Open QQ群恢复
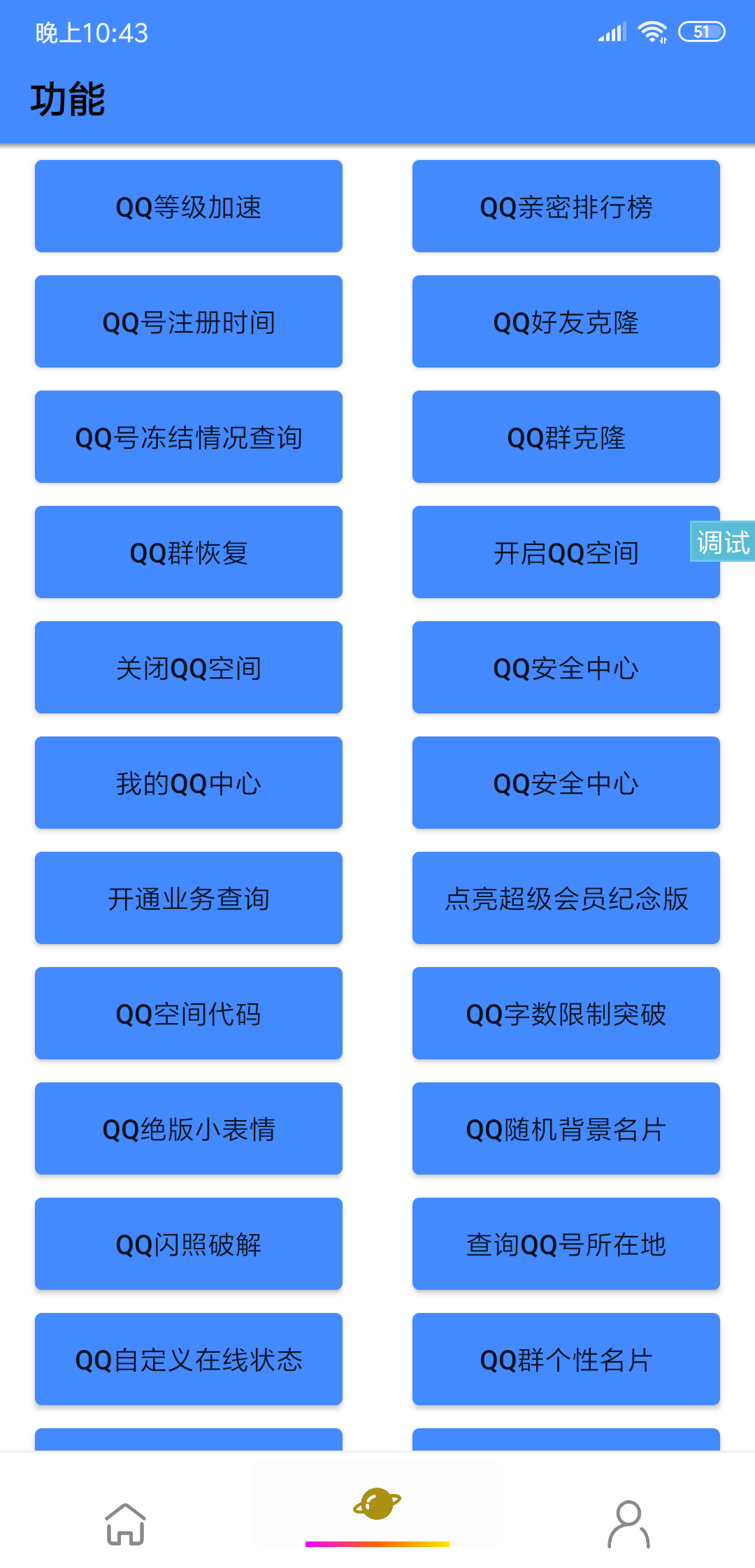 point(189,552)
